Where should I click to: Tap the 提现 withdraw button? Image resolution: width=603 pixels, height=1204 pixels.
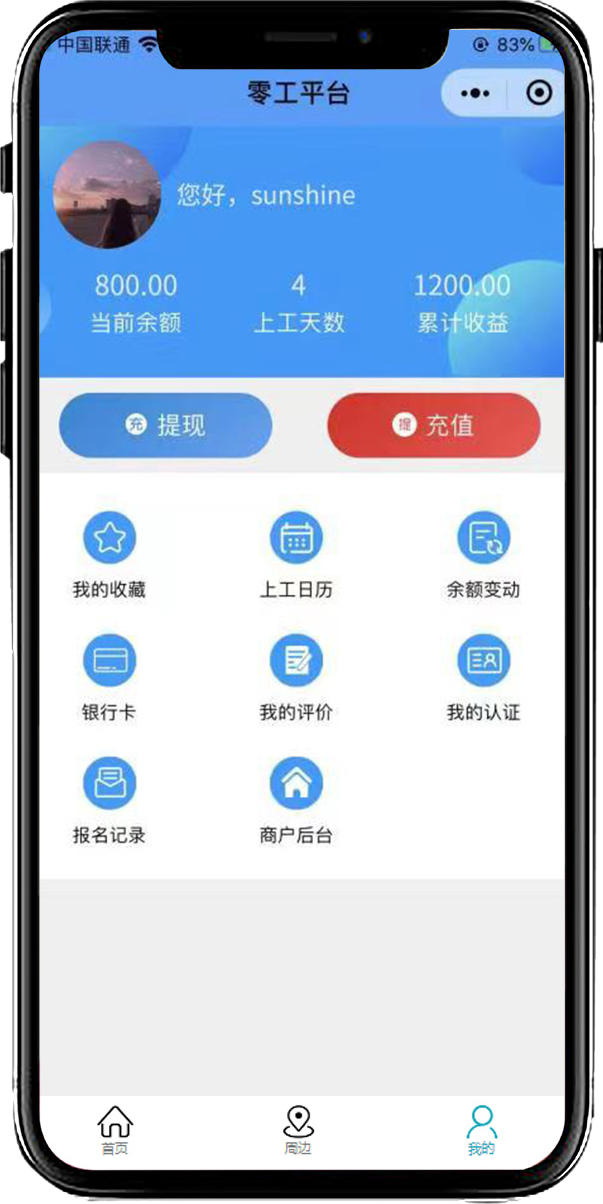(x=165, y=425)
